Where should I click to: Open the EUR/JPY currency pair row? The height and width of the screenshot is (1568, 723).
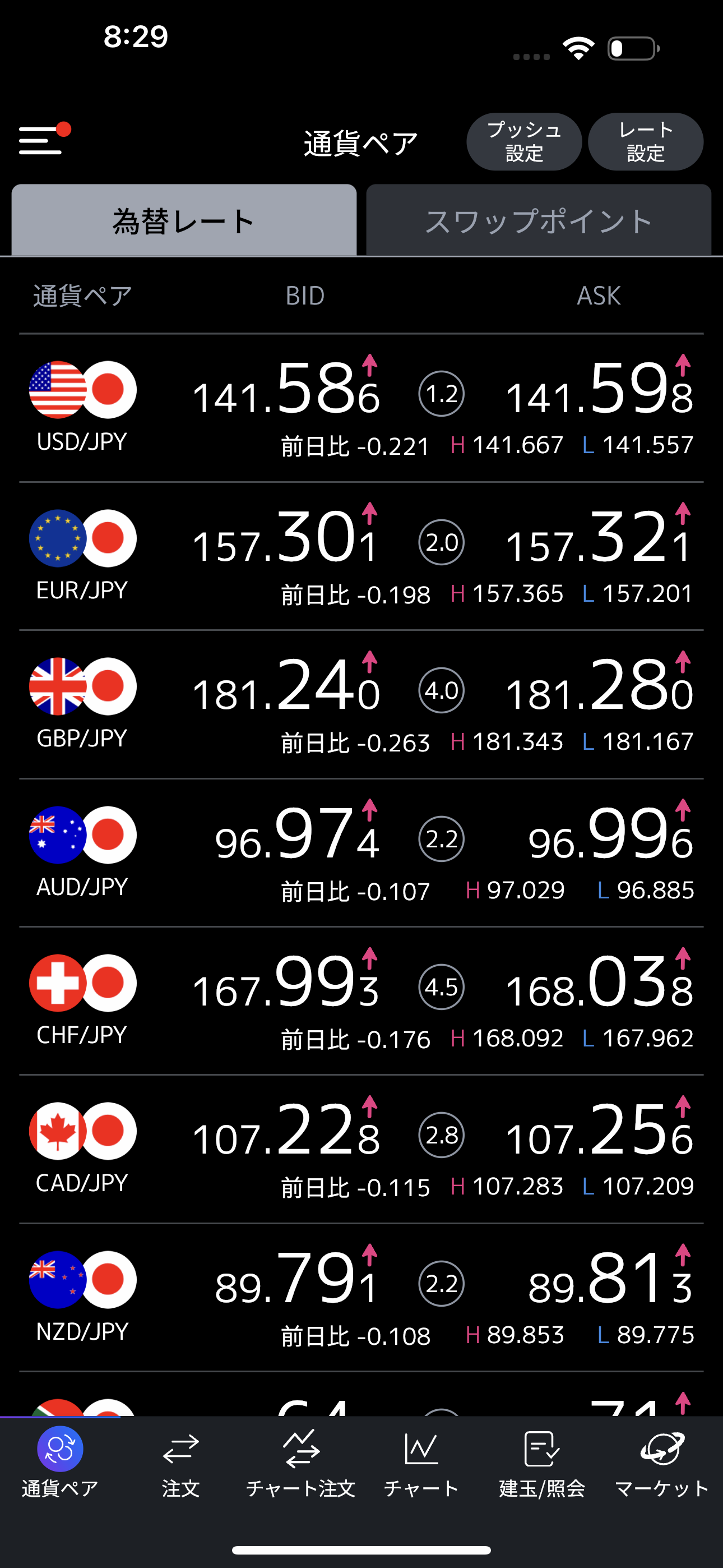click(x=361, y=556)
